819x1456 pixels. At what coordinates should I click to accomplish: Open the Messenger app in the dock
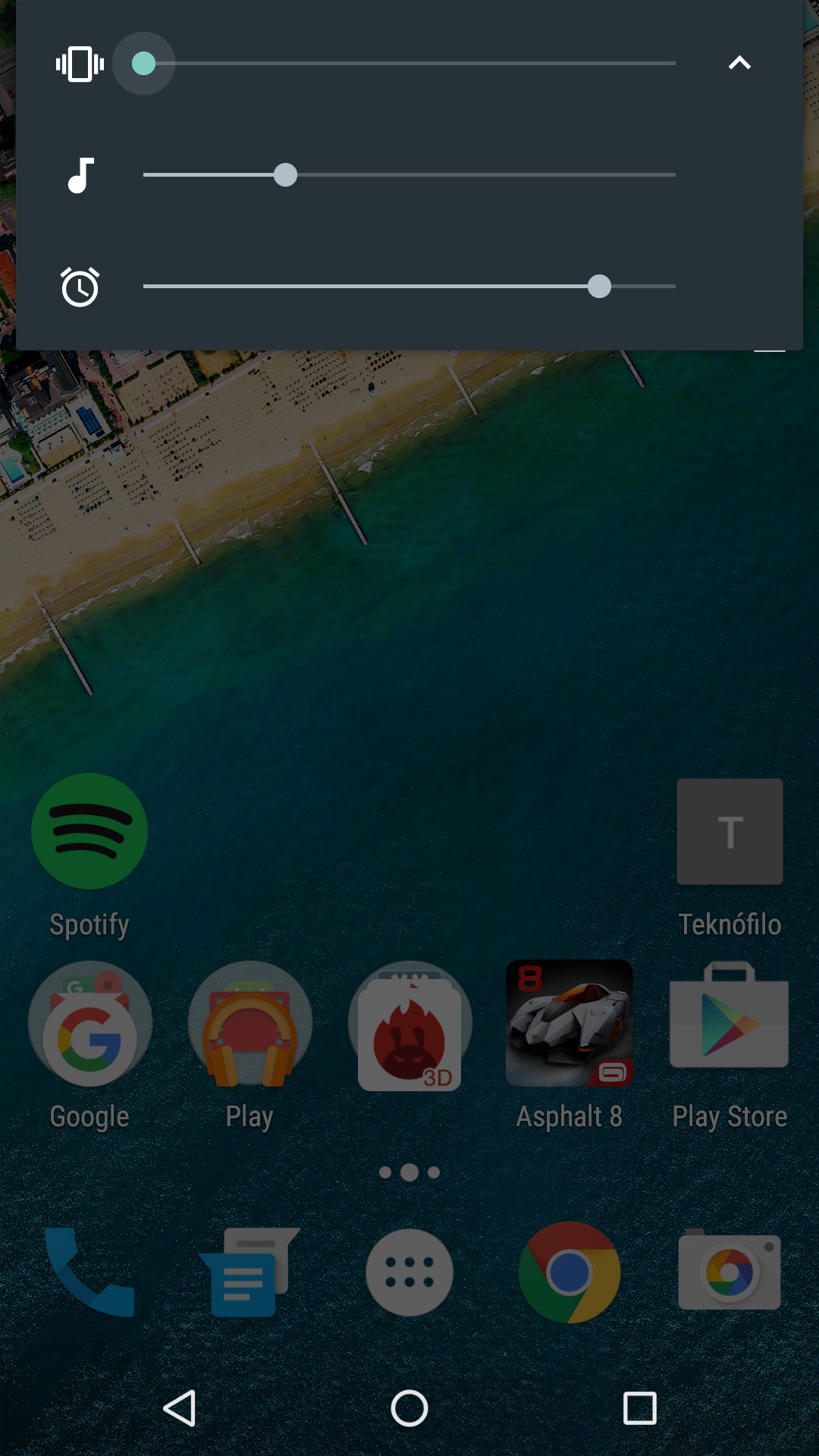[249, 1272]
